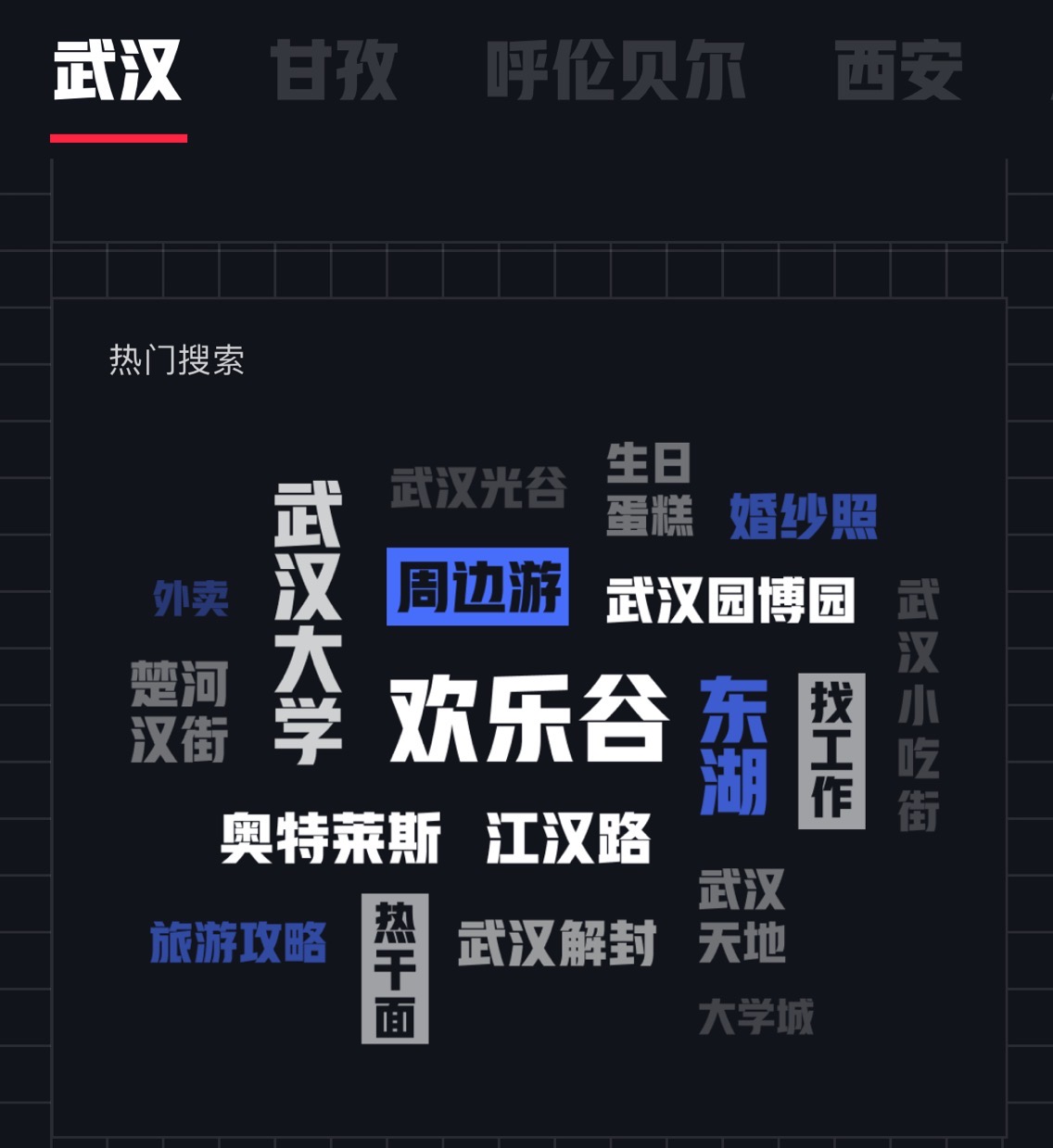Switch to the 西安 city tab

(898, 71)
